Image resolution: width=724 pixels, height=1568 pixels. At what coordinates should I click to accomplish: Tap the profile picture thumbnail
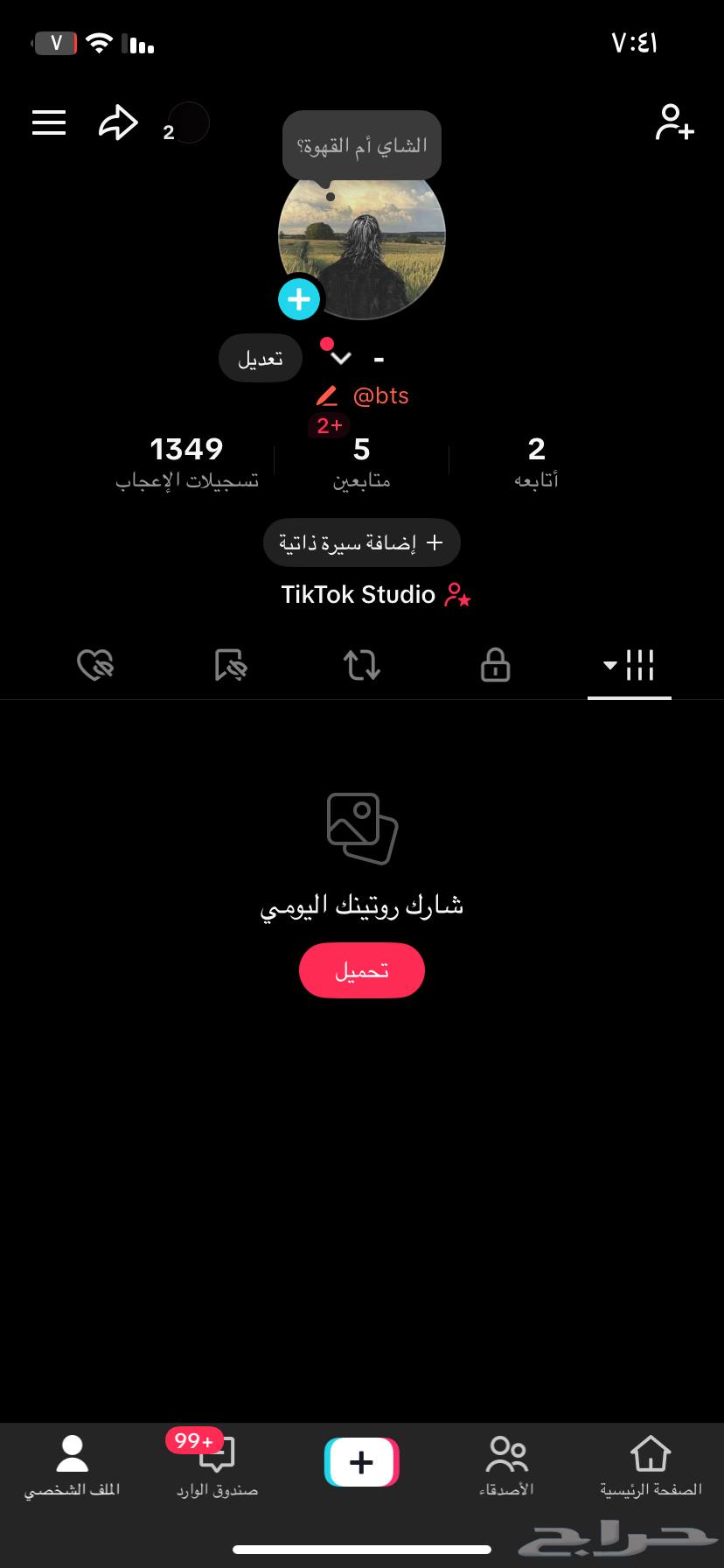[x=362, y=243]
